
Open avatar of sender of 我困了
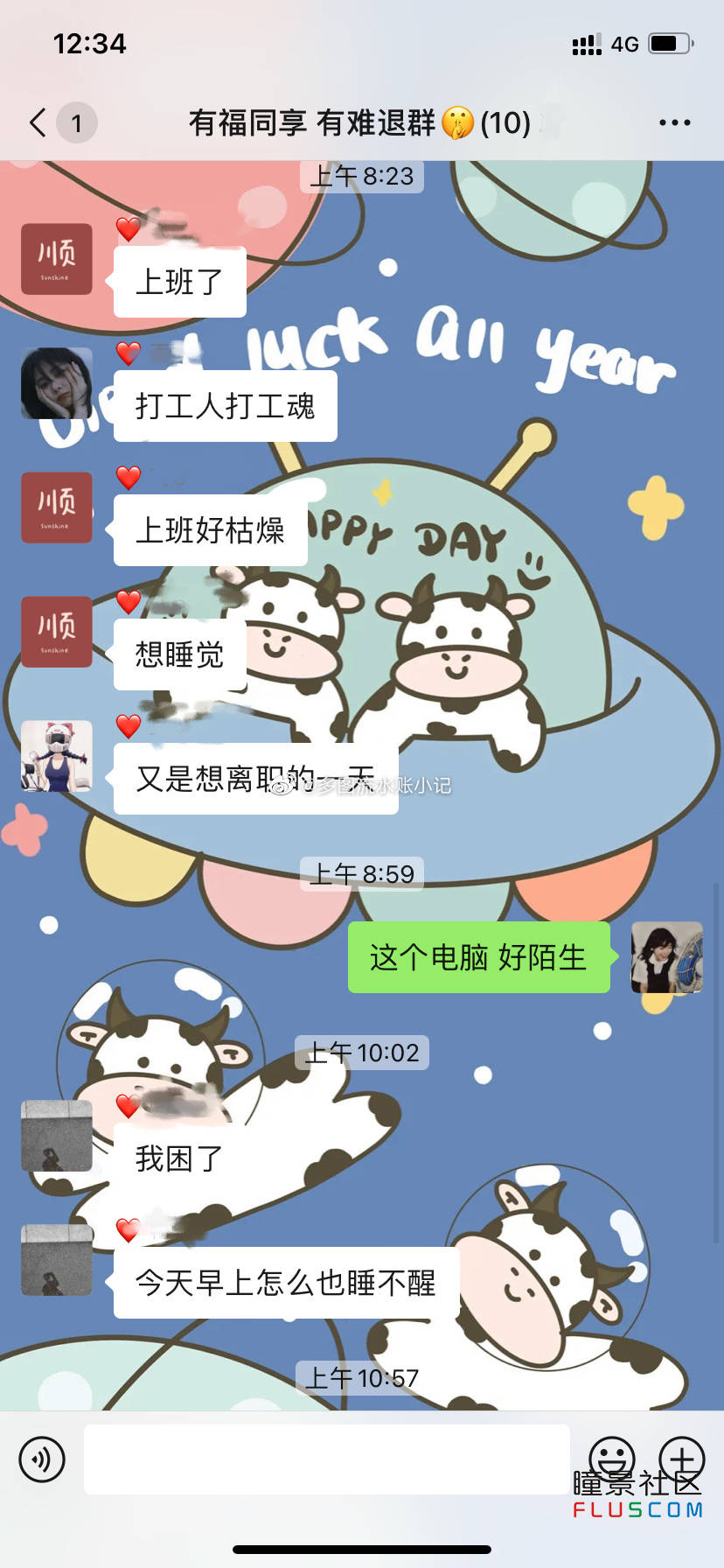coord(57,1136)
